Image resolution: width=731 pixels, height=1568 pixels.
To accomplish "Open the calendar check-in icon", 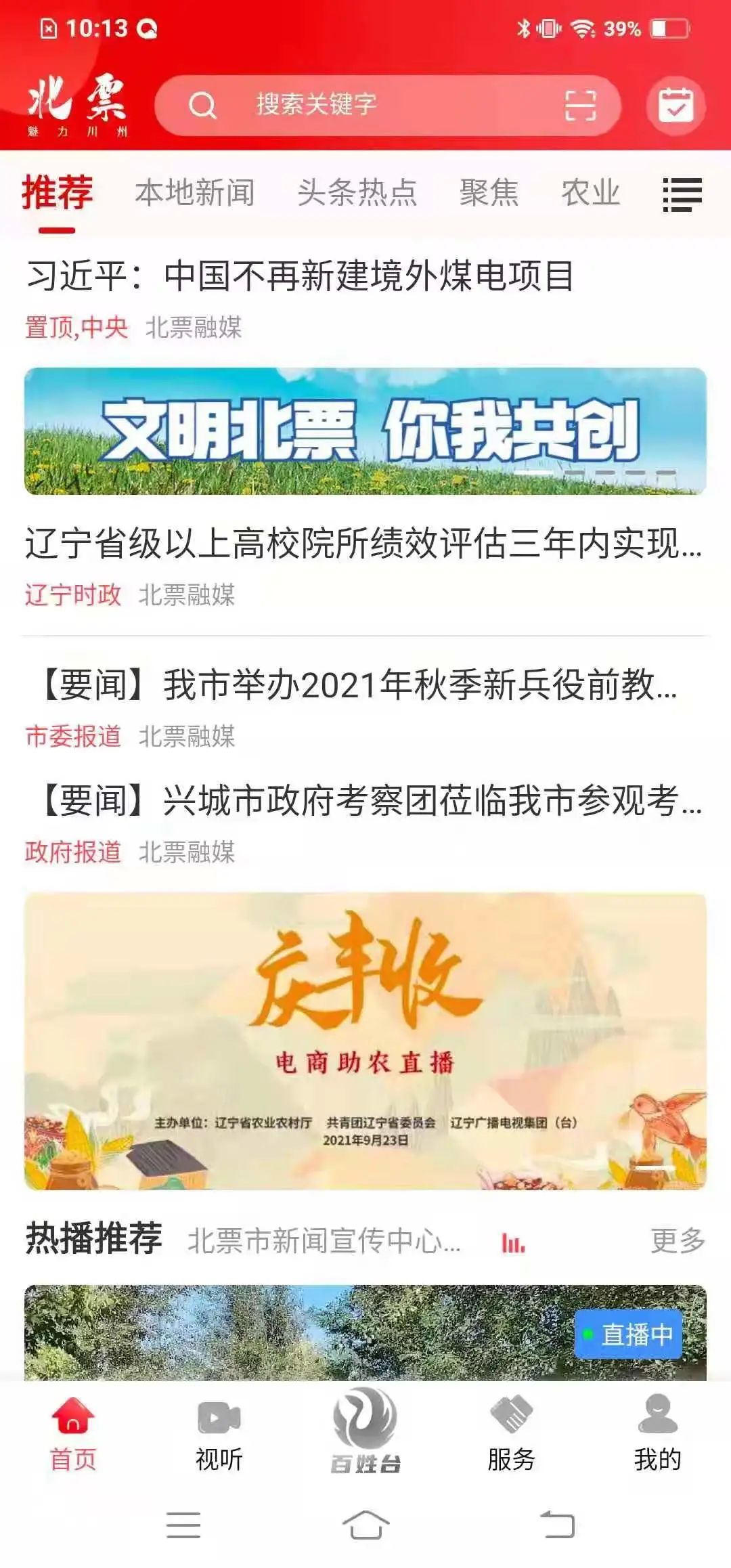I will tap(676, 105).
